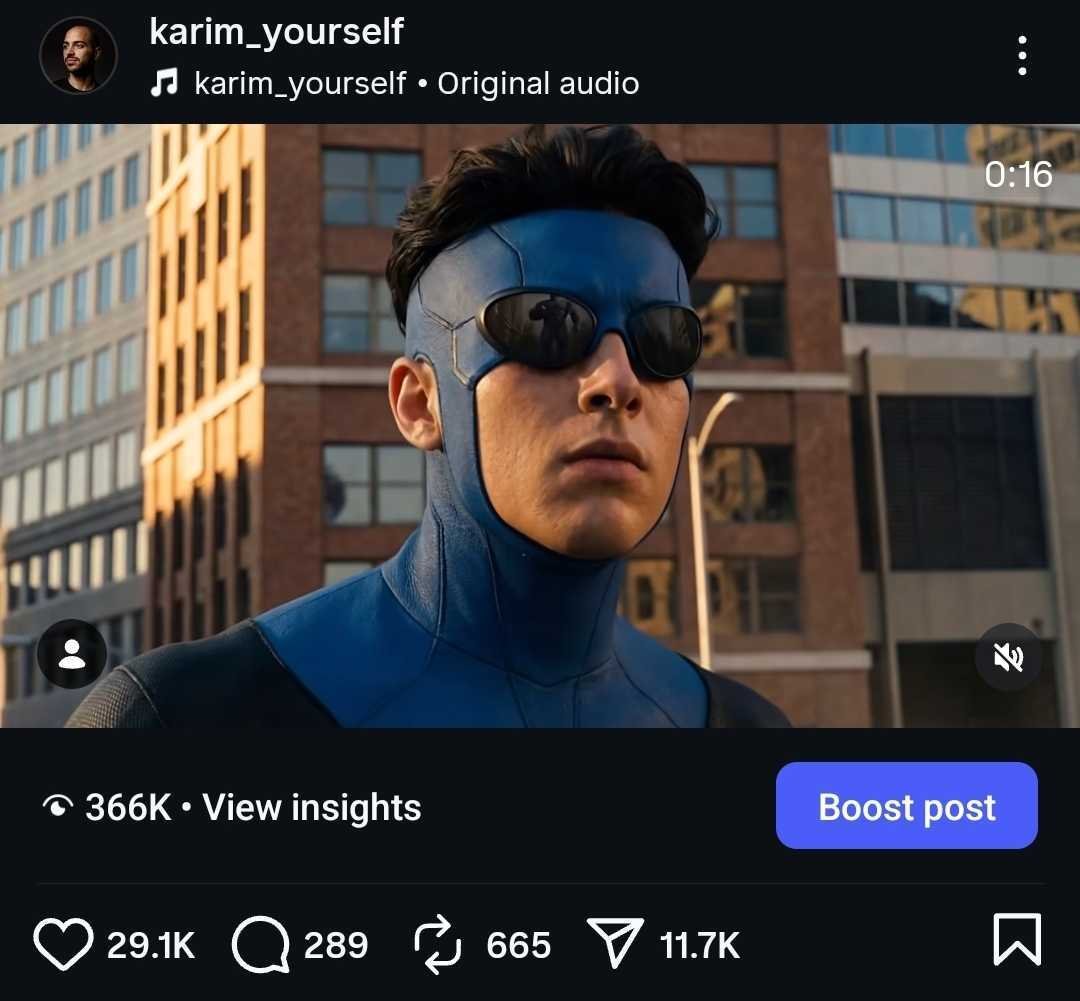Viewport: 1080px width, 1001px height.
Task: Show tagged people on the video
Action: [71, 654]
